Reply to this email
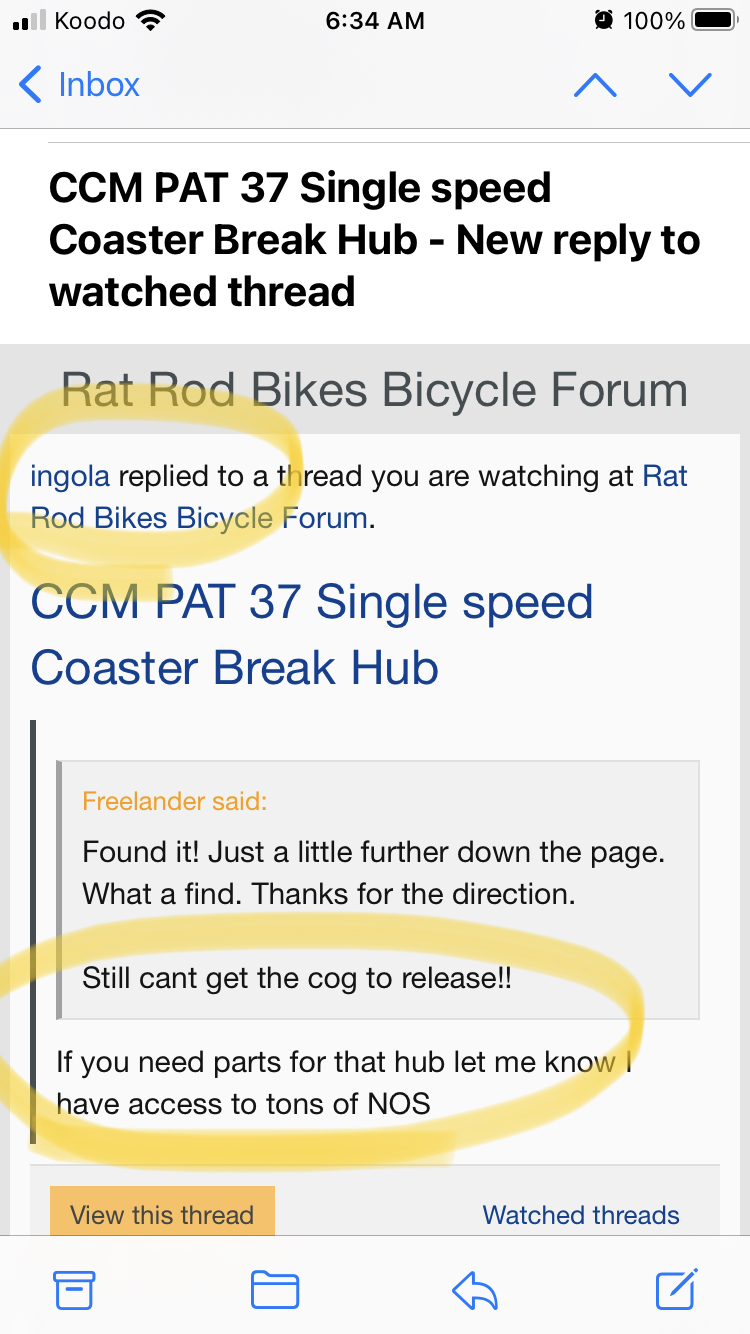This screenshot has height=1334, width=750. click(x=475, y=1291)
